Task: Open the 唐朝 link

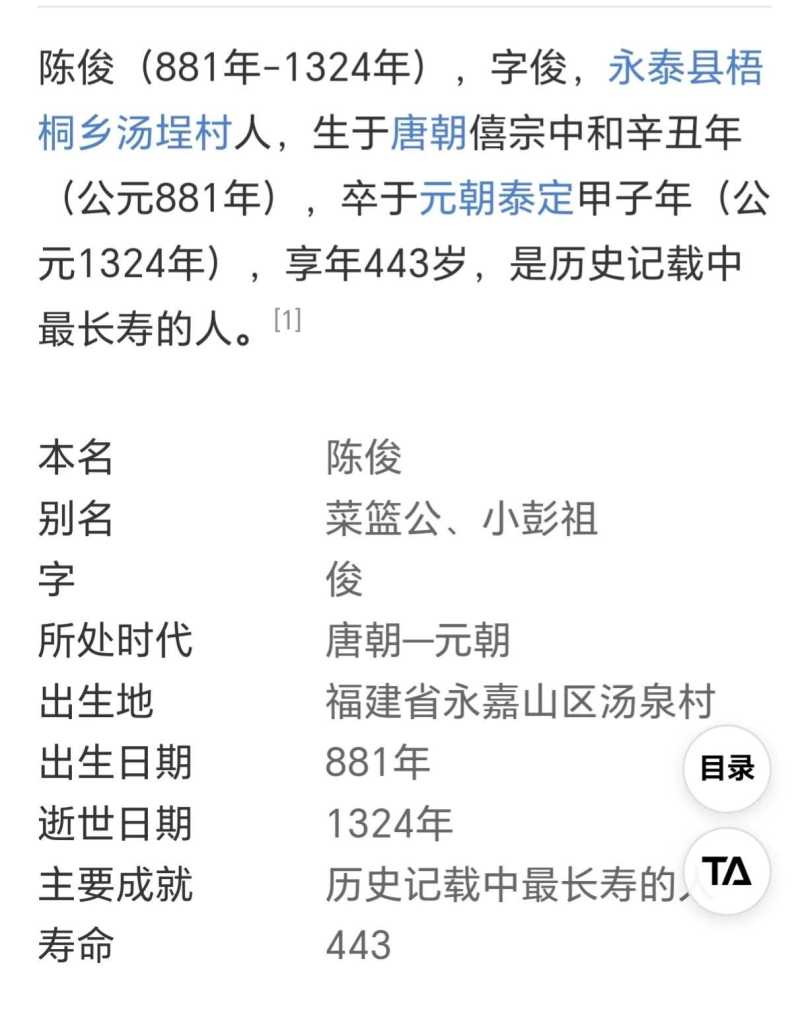Action: click(x=429, y=133)
